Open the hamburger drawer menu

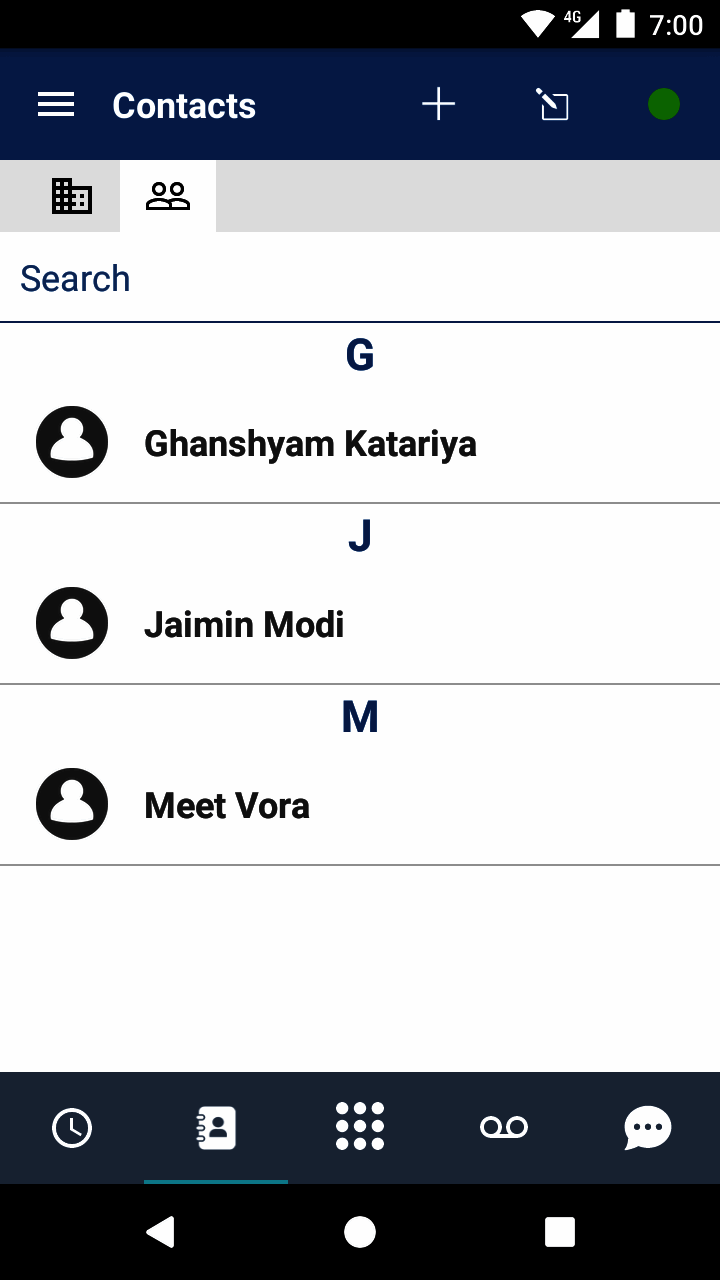[x=56, y=105]
